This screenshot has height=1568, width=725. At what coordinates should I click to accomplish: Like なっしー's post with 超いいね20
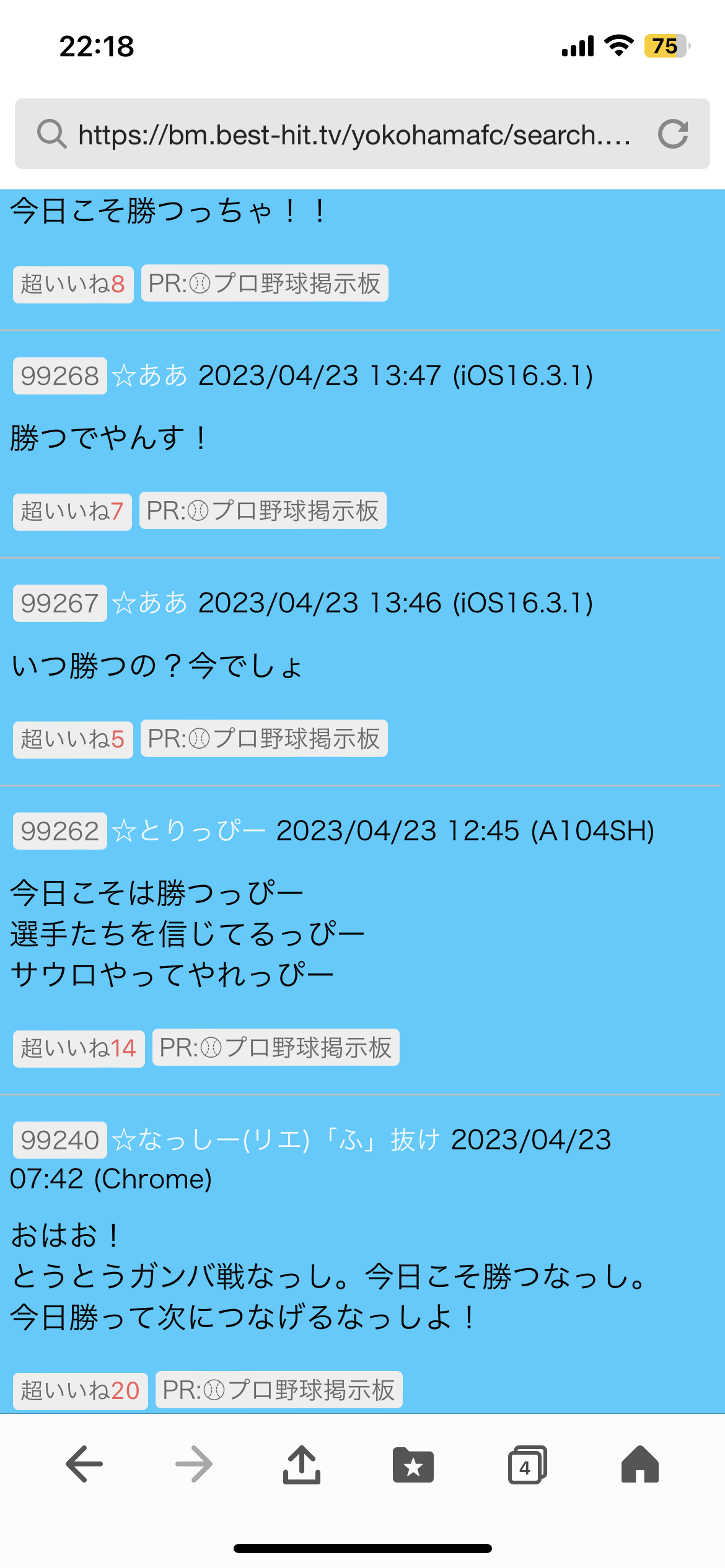pos(81,1390)
